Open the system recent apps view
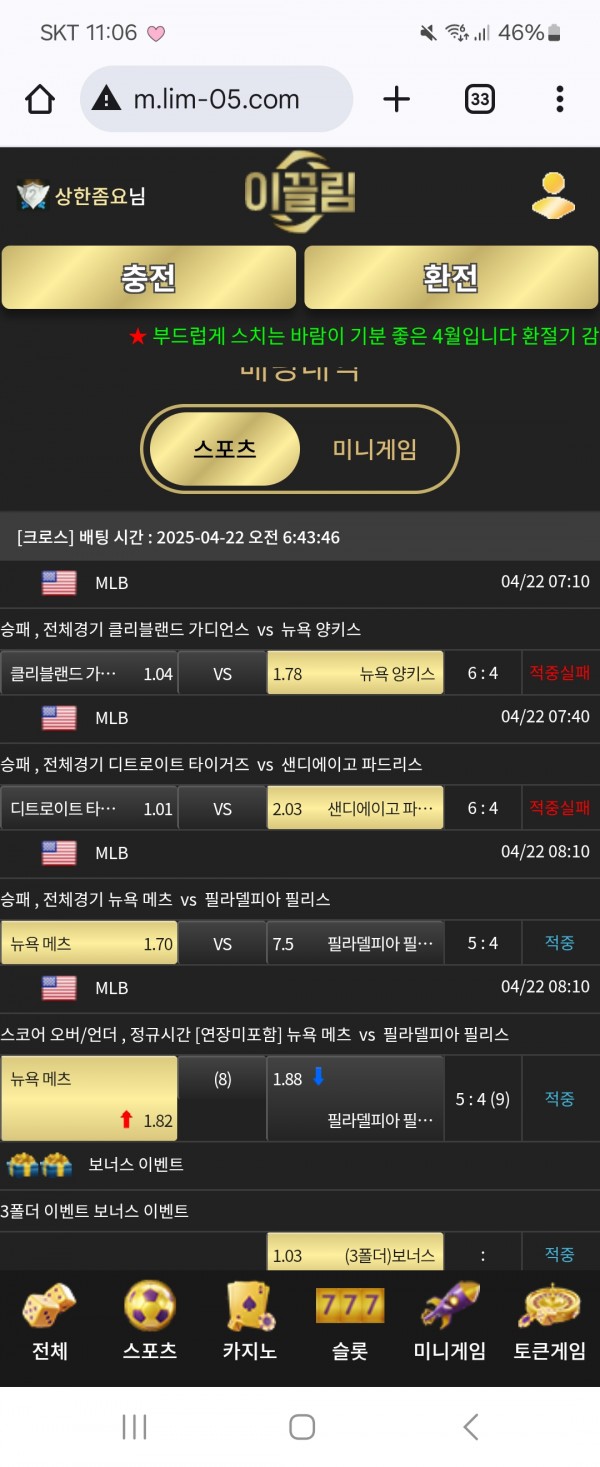The width and height of the screenshot is (600, 1467). (134, 1427)
